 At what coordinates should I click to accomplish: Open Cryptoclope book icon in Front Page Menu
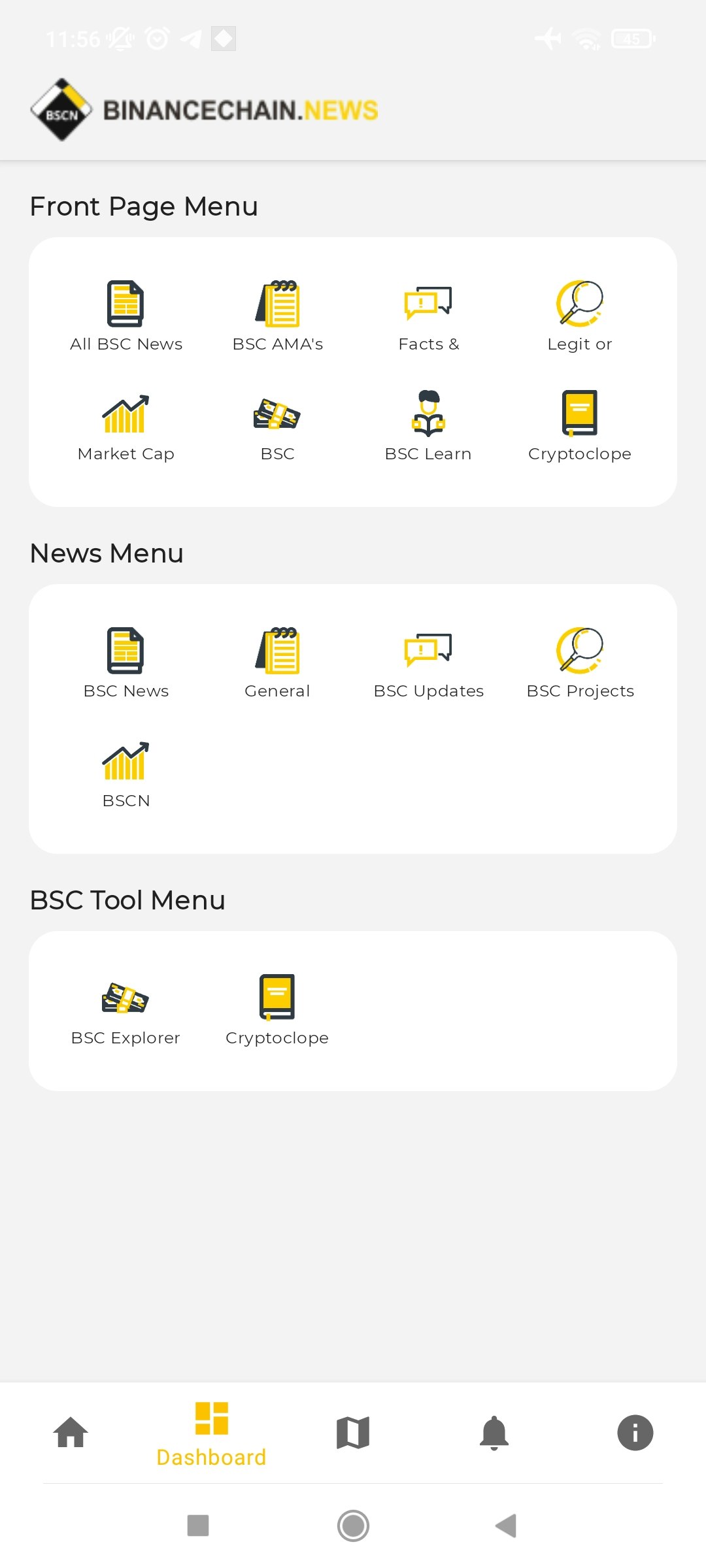click(x=580, y=412)
